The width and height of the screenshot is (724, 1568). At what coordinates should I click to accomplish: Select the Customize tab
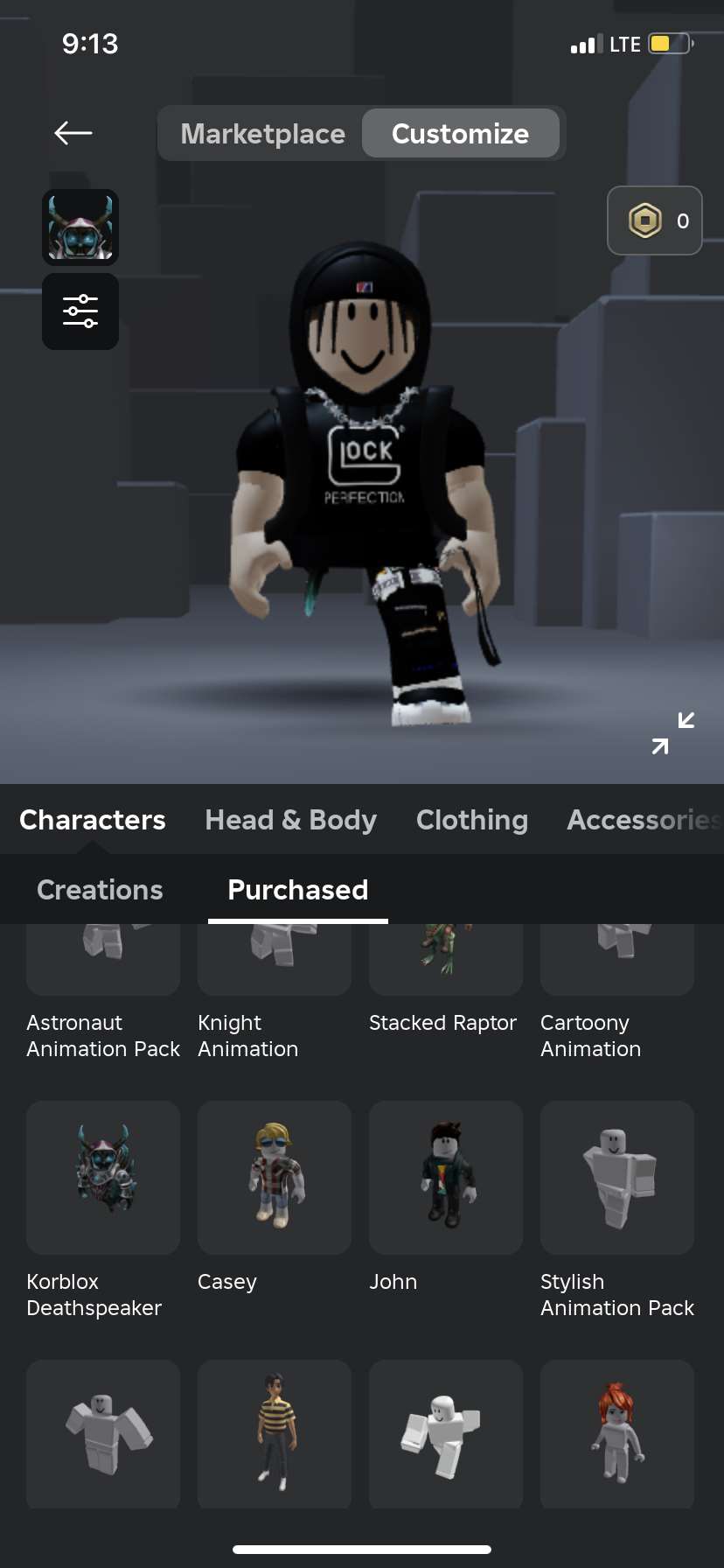461,133
